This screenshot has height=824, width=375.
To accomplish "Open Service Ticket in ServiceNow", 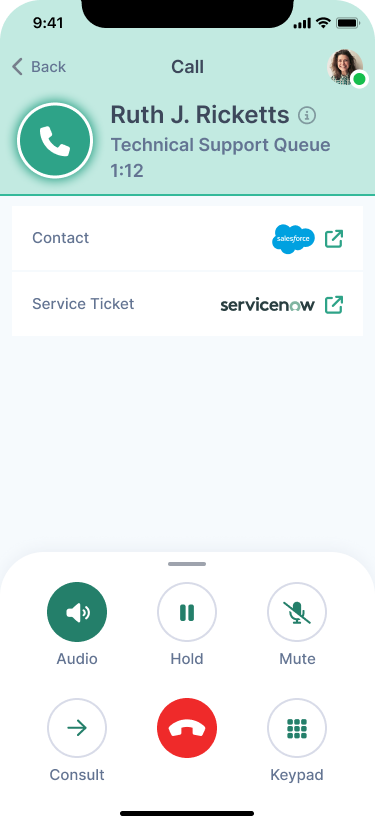I will (334, 305).
